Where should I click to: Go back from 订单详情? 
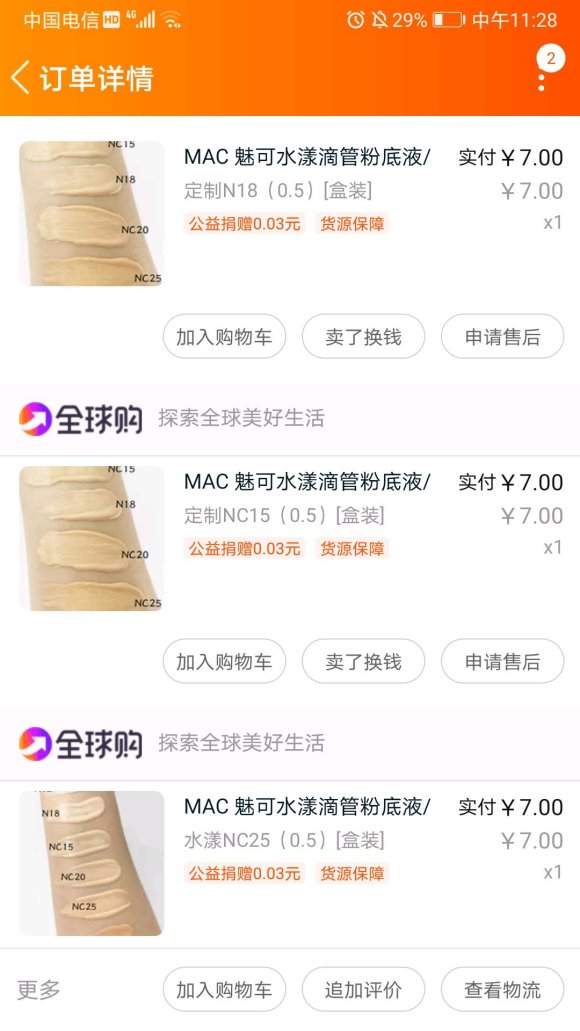[20, 78]
